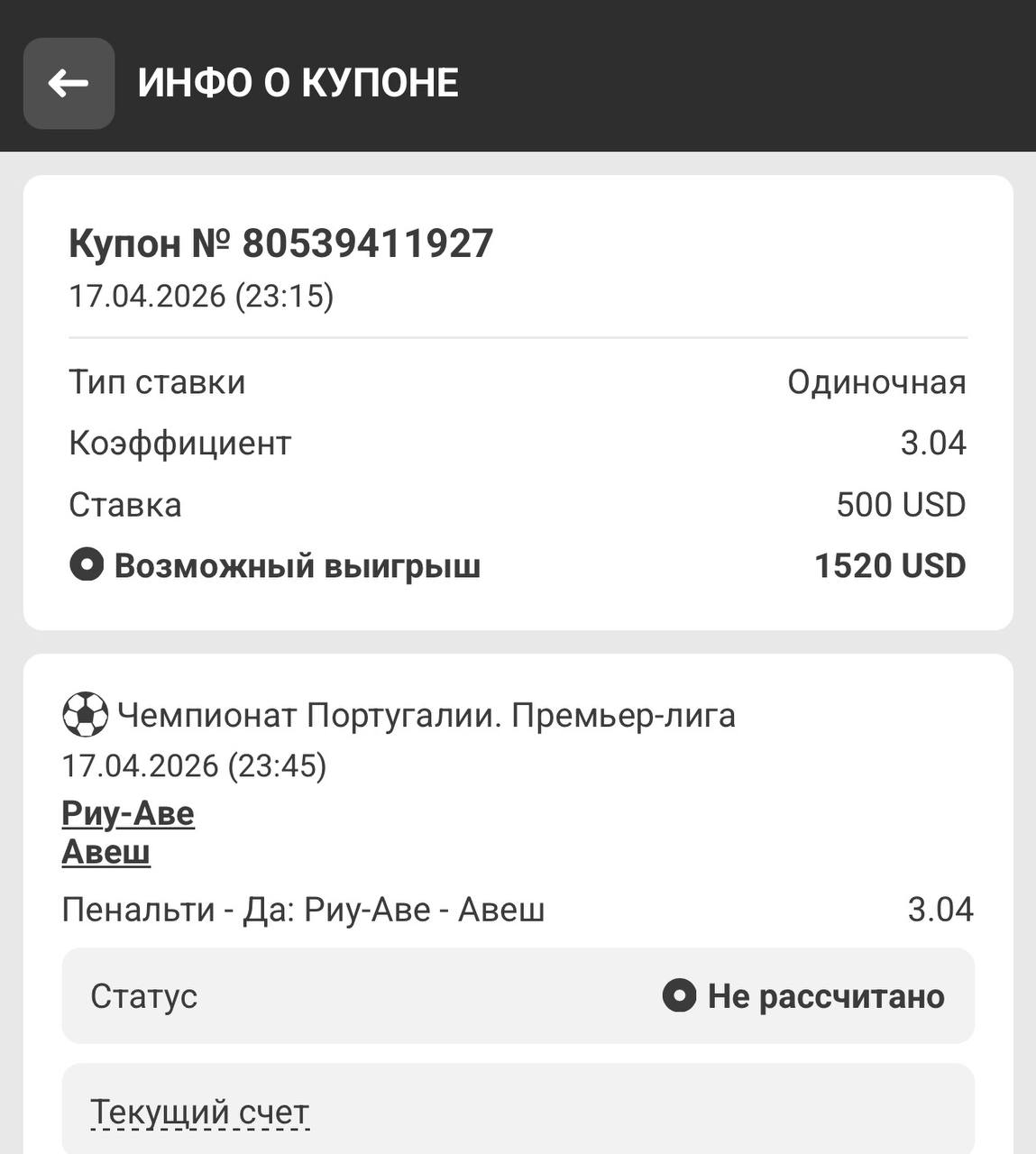Image resolution: width=1036 pixels, height=1154 pixels.
Task: Open the Риу-Аве team link
Action: [x=128, y=813]
